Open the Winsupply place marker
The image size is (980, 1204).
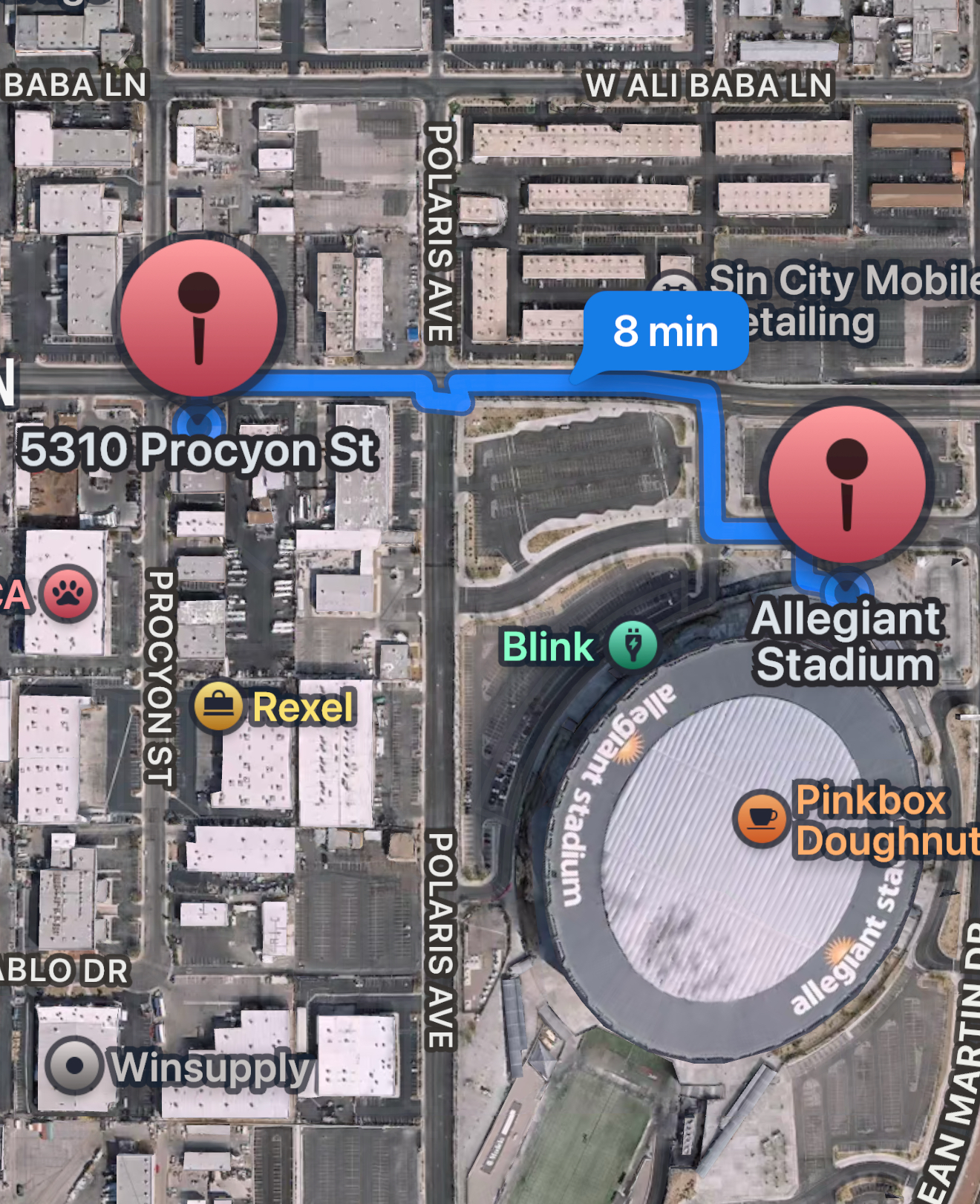74,1065
